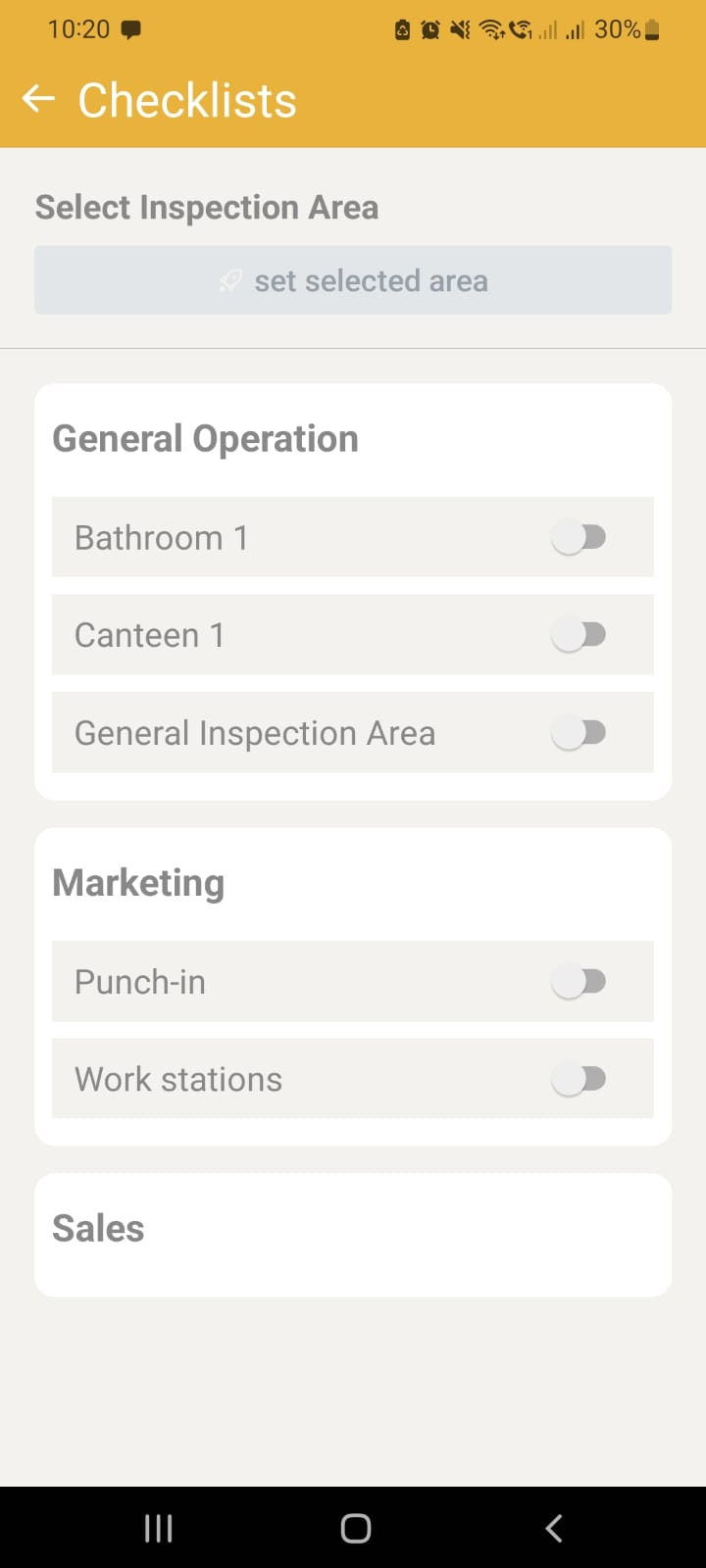Tap the Home button in the navigation bar
The image size is (706, 1568).
(355, 1527)
